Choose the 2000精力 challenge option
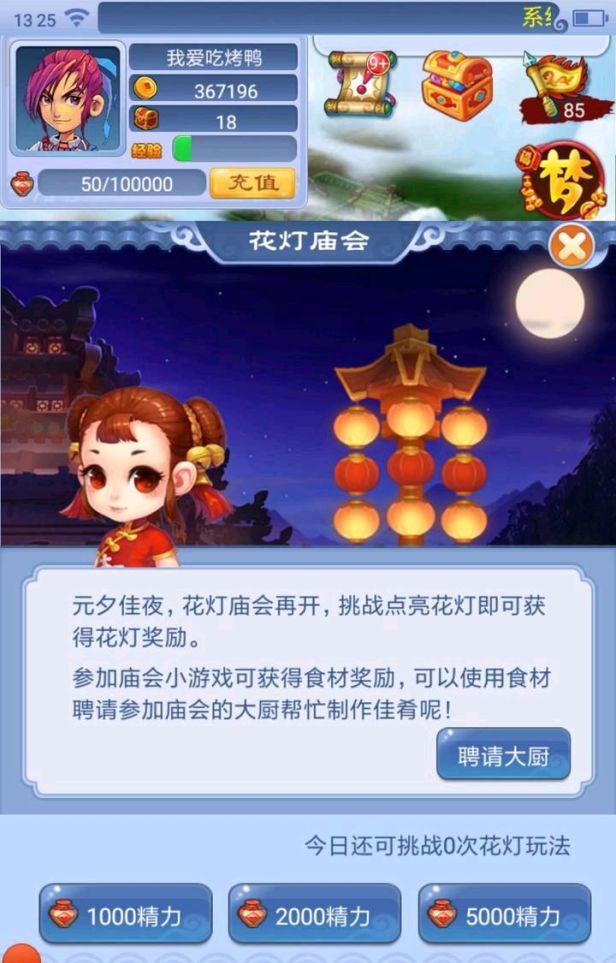616x963 pixels. click(x=315, y=914)
